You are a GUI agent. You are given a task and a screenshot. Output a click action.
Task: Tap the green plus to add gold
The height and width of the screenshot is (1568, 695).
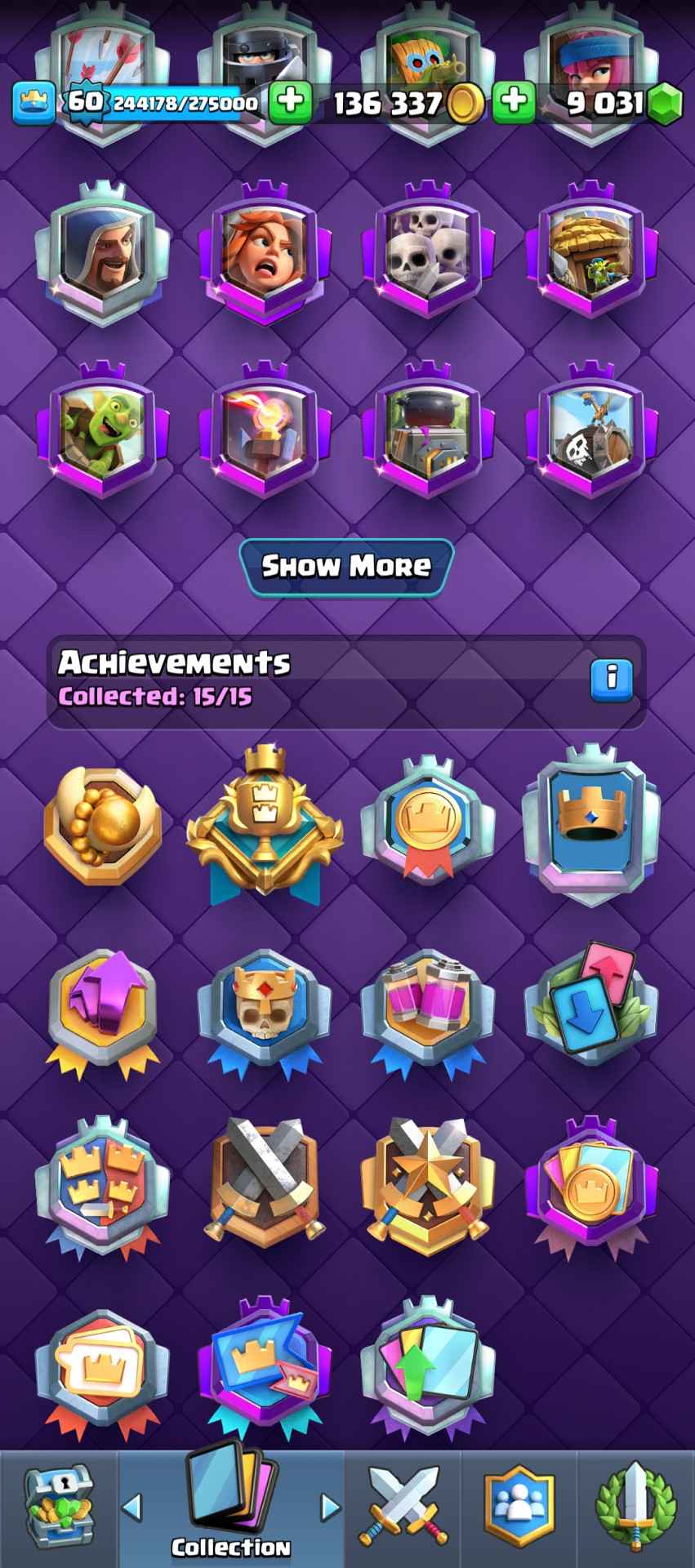point(513,102)
